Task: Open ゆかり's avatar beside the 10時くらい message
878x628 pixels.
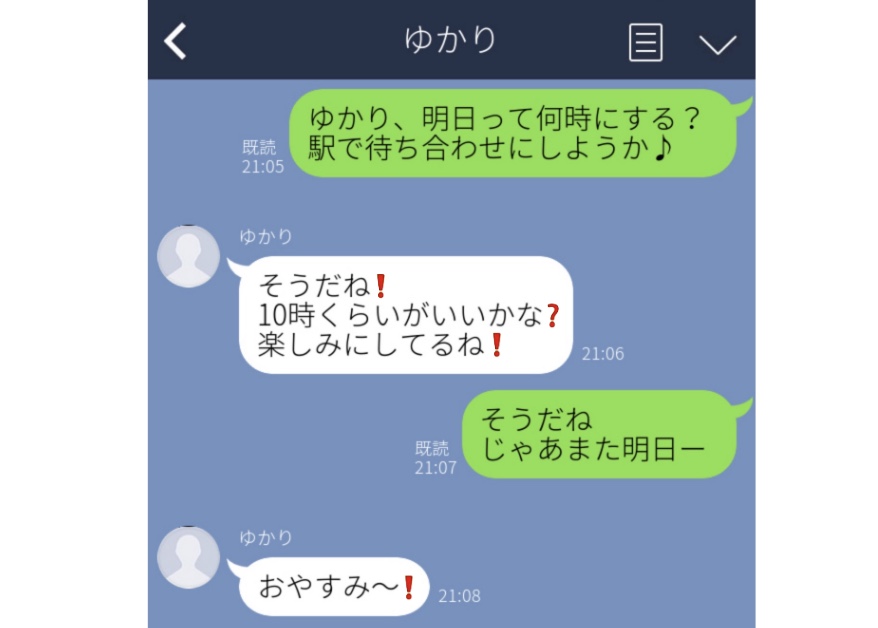Action: click(189, 257)
